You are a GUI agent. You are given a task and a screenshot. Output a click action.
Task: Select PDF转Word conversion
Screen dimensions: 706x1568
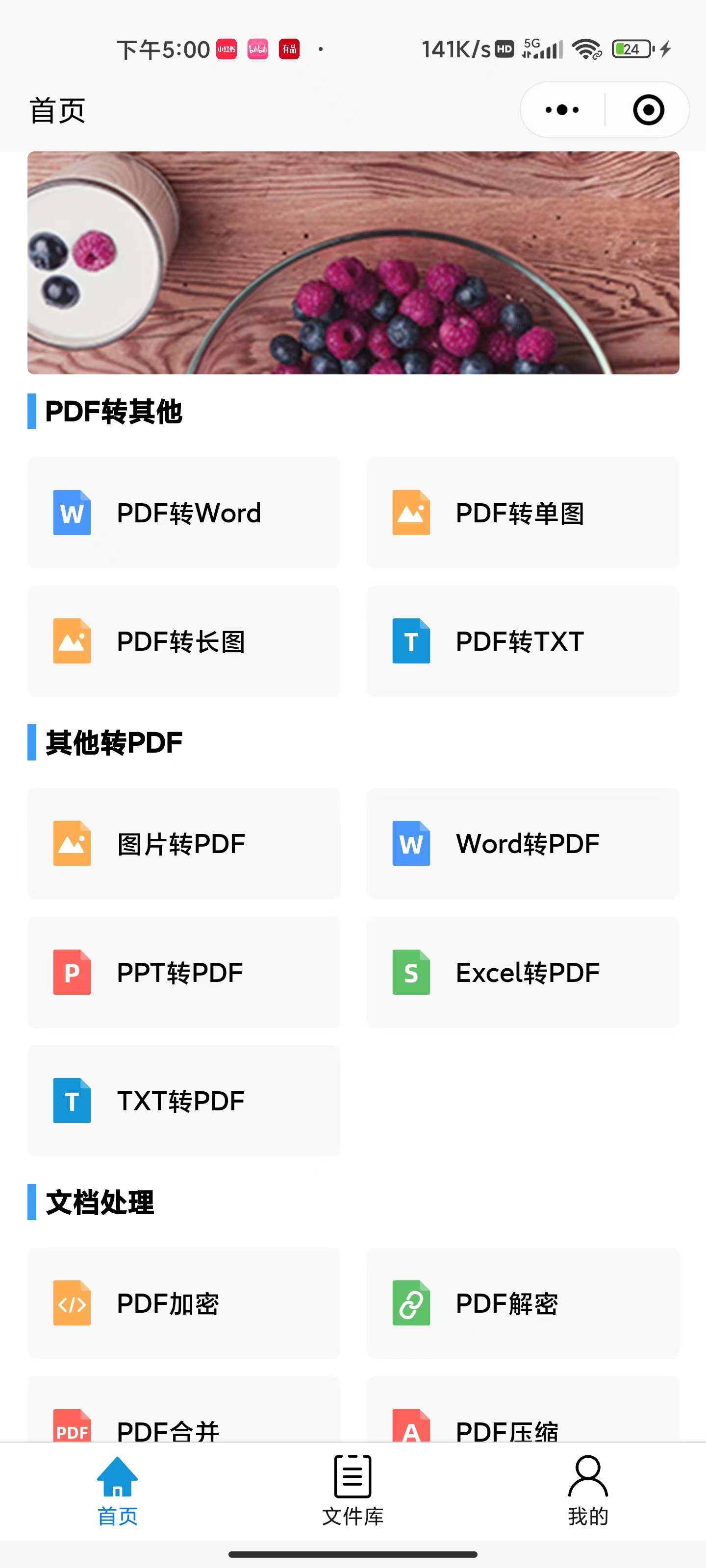click(x=183, y=513)
